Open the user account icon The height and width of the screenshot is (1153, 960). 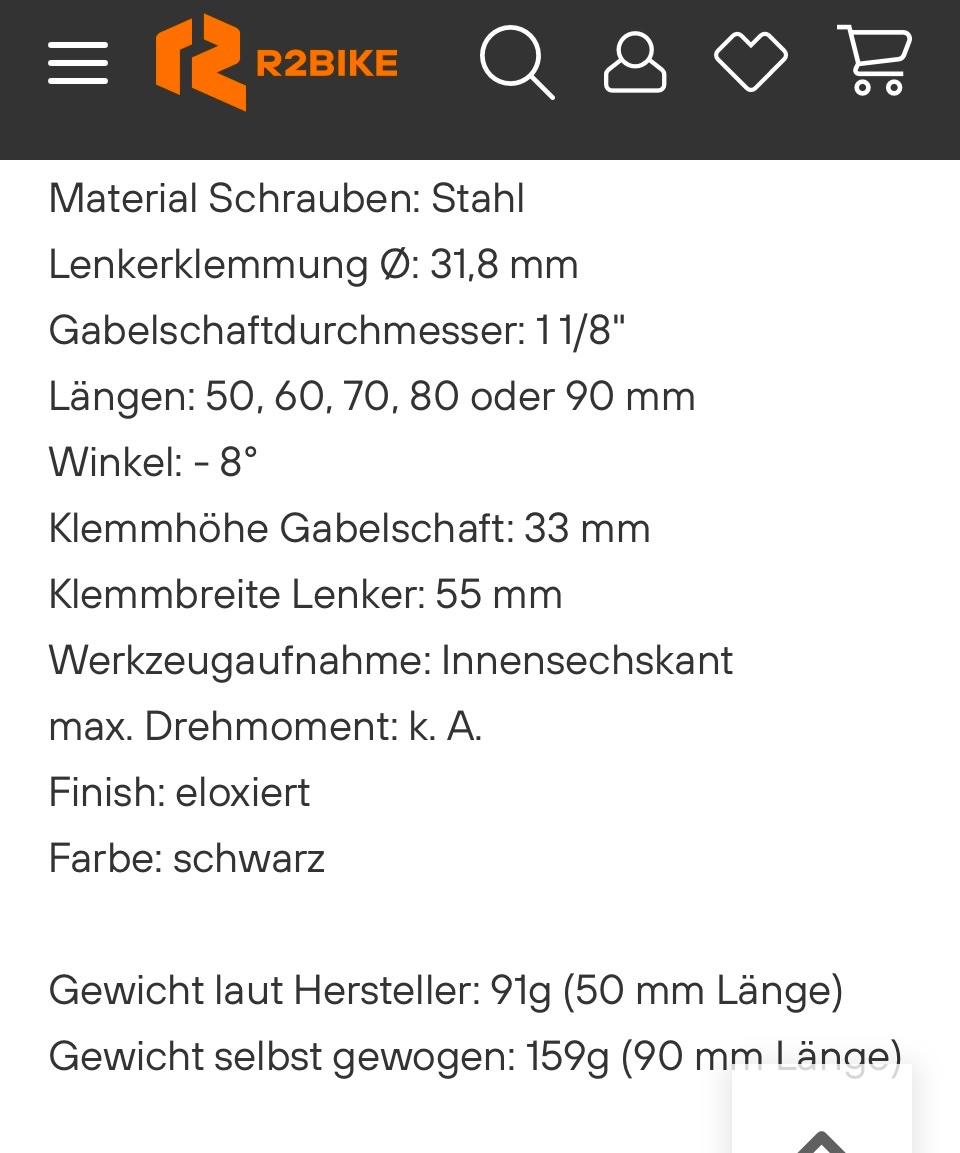pyautogui.click(x=635, y=63)
